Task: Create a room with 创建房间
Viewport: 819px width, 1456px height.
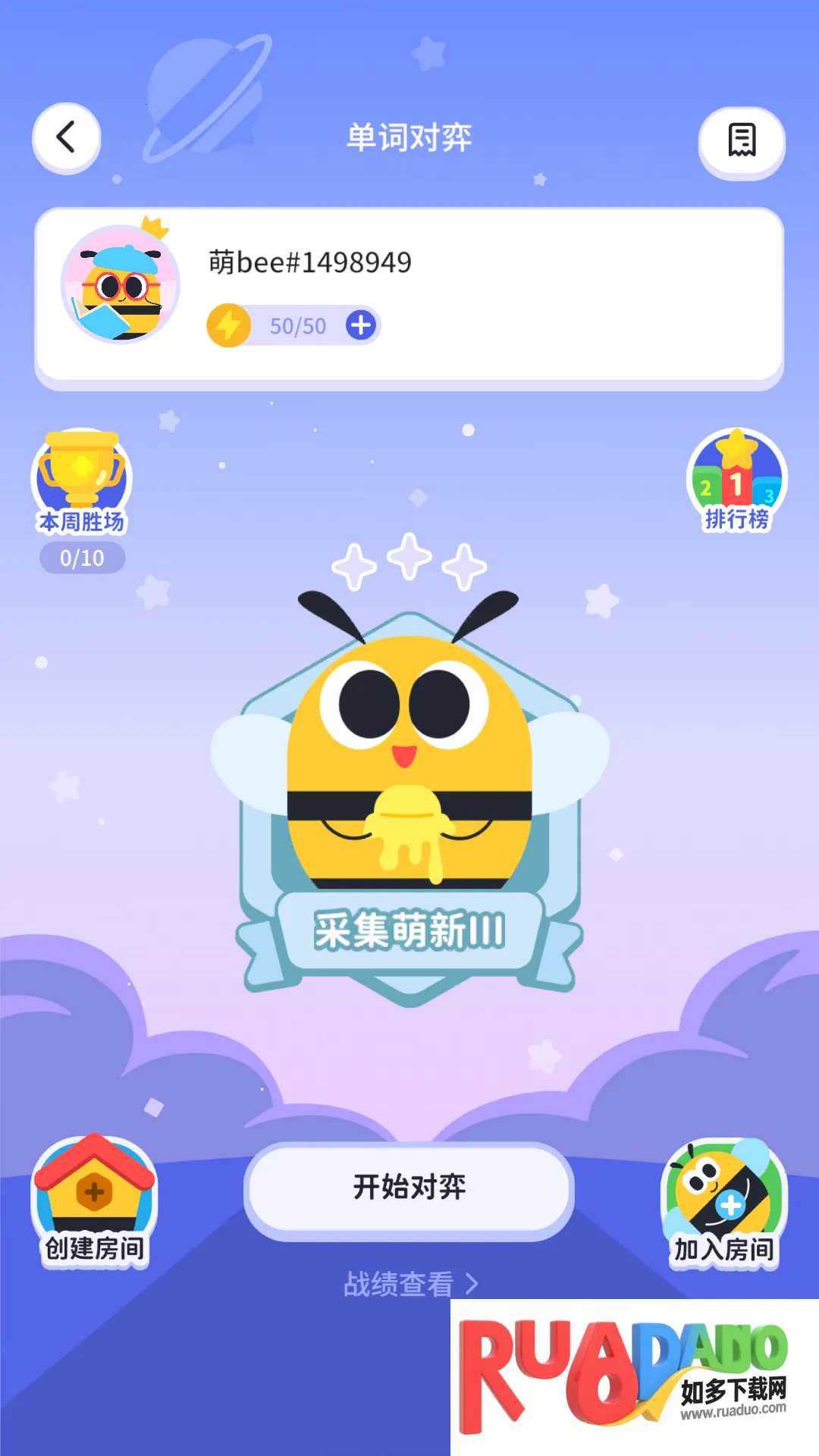Action: click(94, 1202)
